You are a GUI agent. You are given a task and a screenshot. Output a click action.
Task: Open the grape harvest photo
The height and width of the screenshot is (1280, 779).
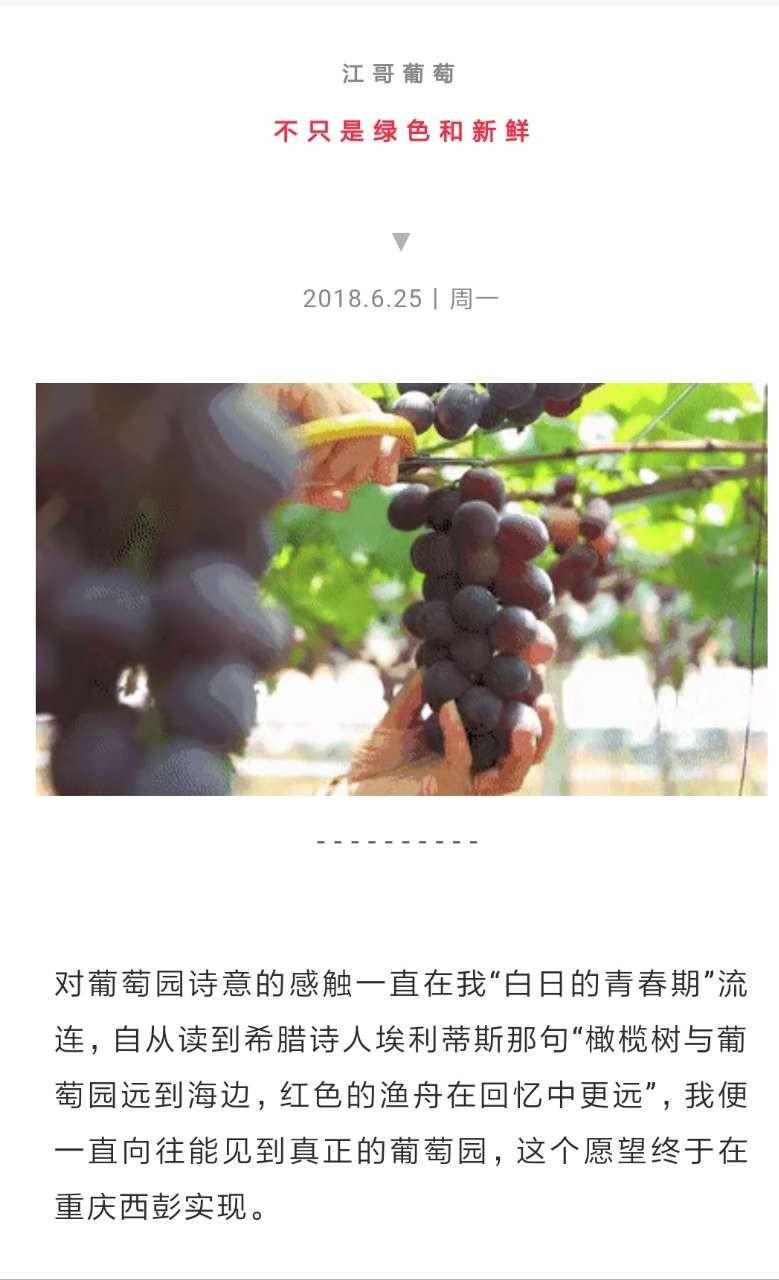[x=401, y=589]
